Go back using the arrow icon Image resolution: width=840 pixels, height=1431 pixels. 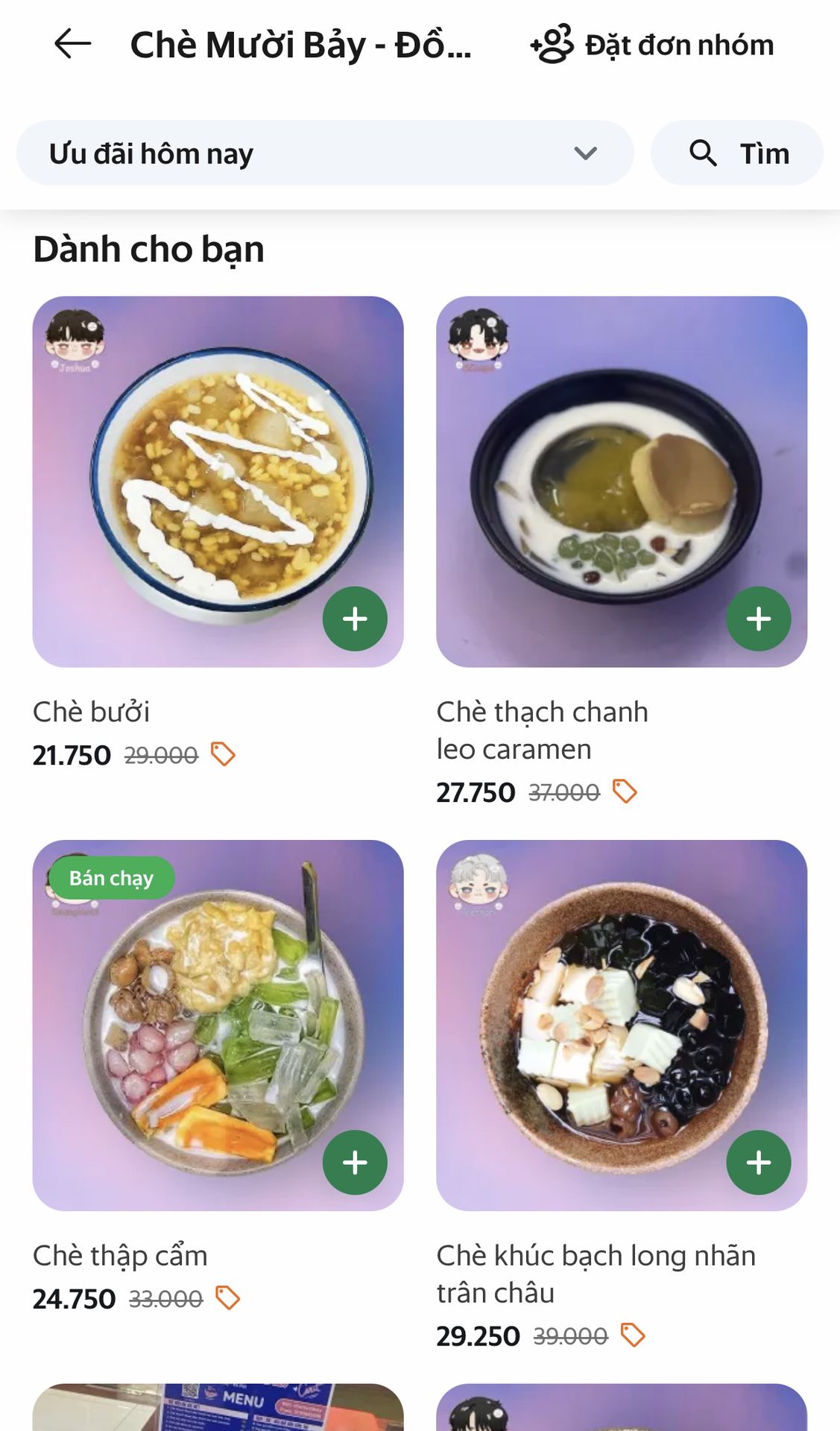(x=72, y=44)
